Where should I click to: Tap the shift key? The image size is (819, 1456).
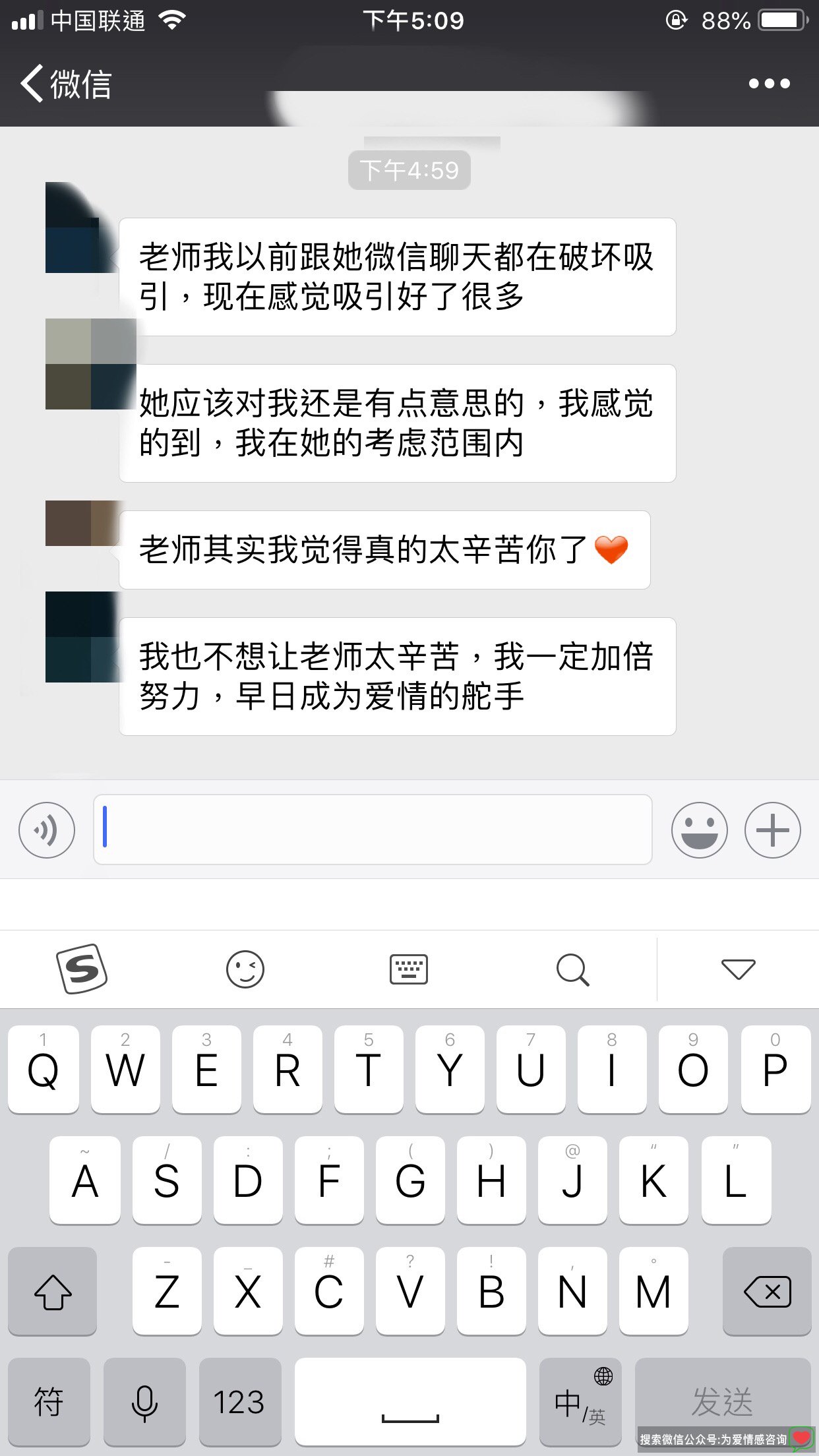pyautogui.click(x=53, y=1292)
